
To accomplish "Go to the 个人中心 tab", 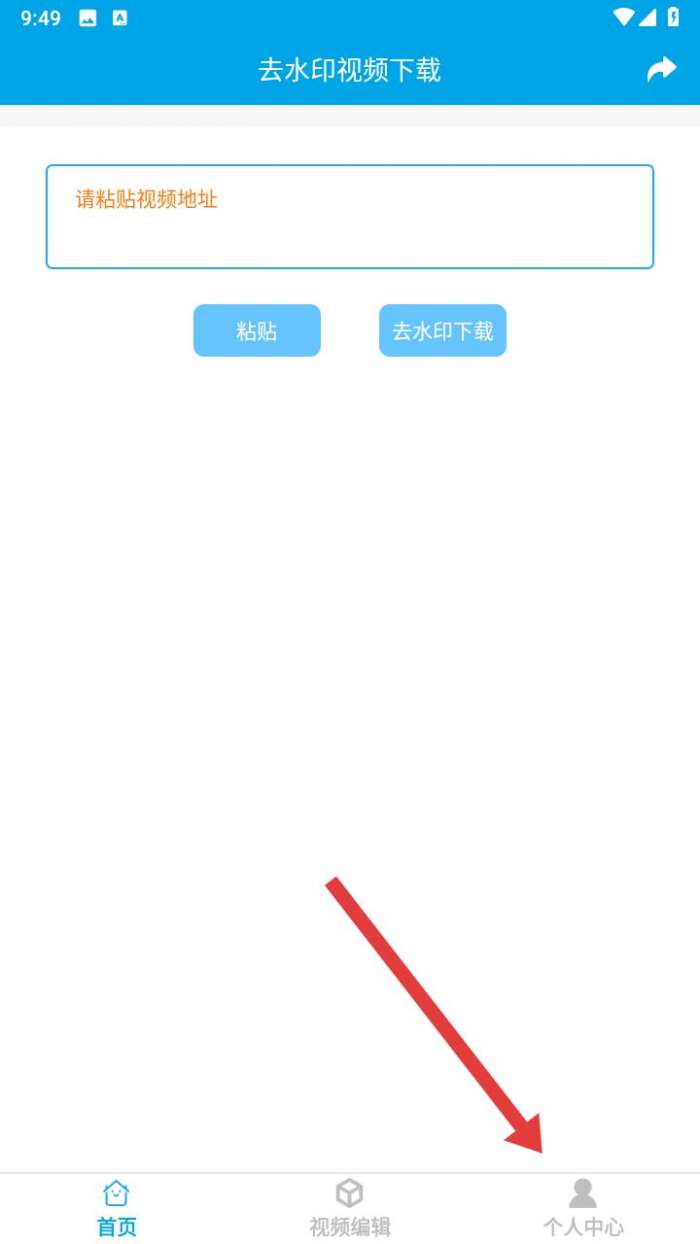I will 583,1208.
